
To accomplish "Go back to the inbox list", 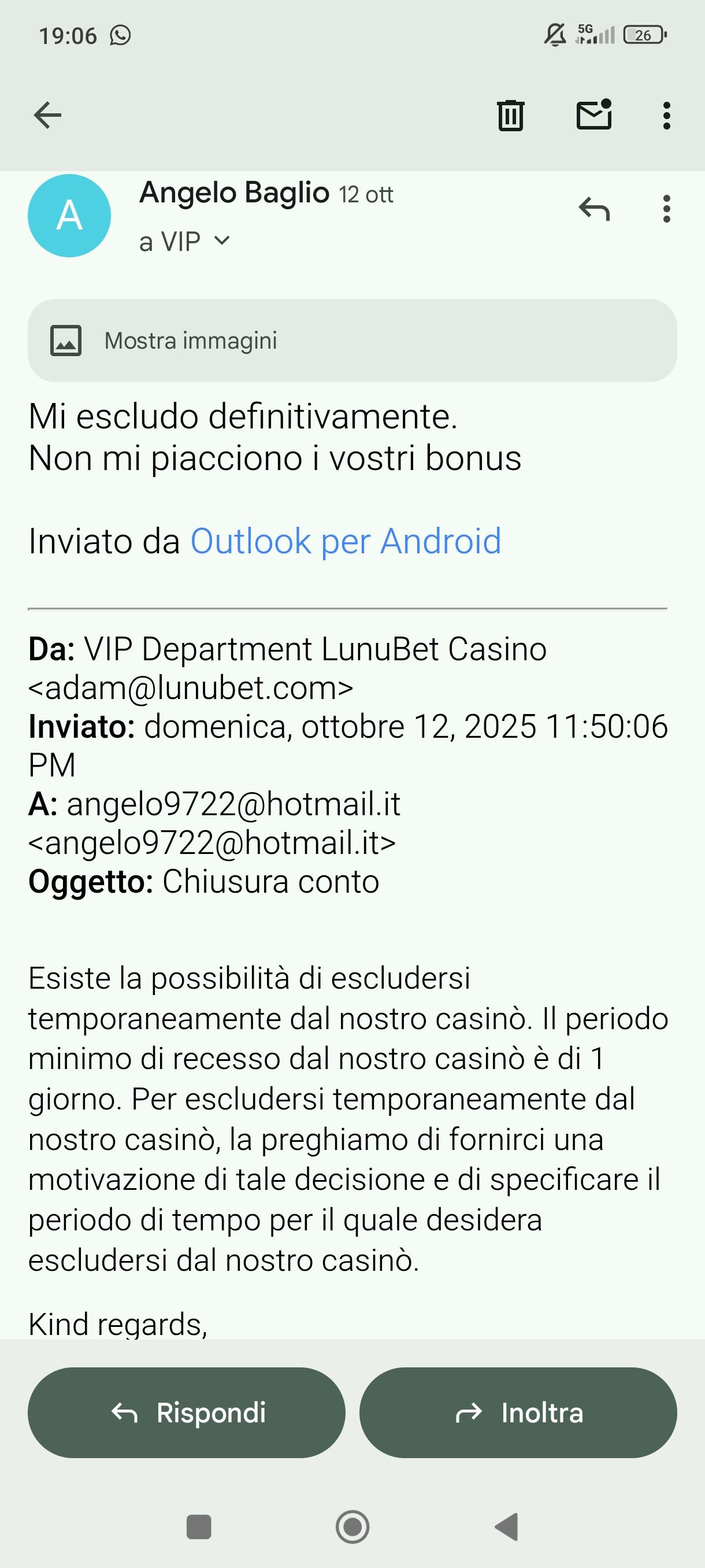I will pyautogui.click(x=47, y=115).
